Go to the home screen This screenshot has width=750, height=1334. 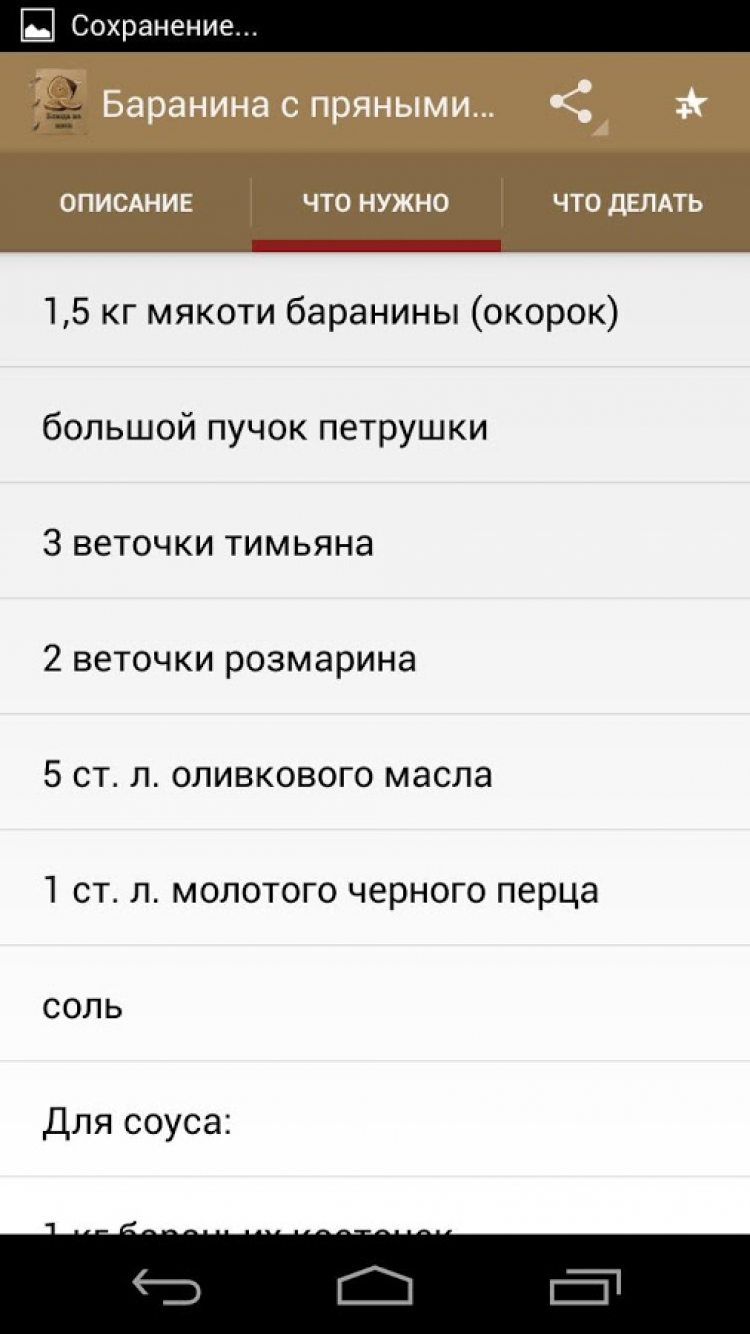pyautogui.click(x=375, y=1285)
